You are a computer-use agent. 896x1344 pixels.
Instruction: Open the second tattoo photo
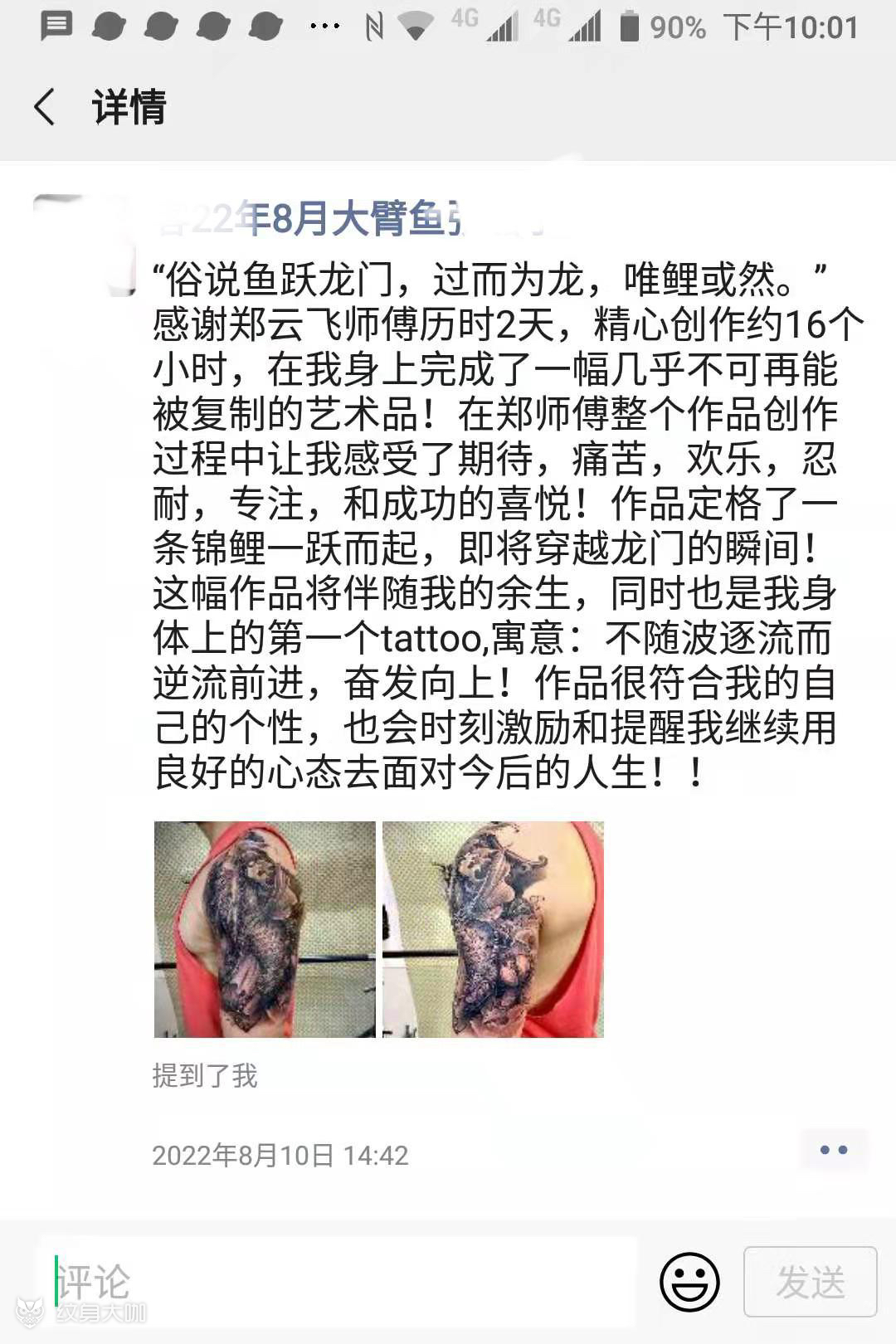[493, 929]
